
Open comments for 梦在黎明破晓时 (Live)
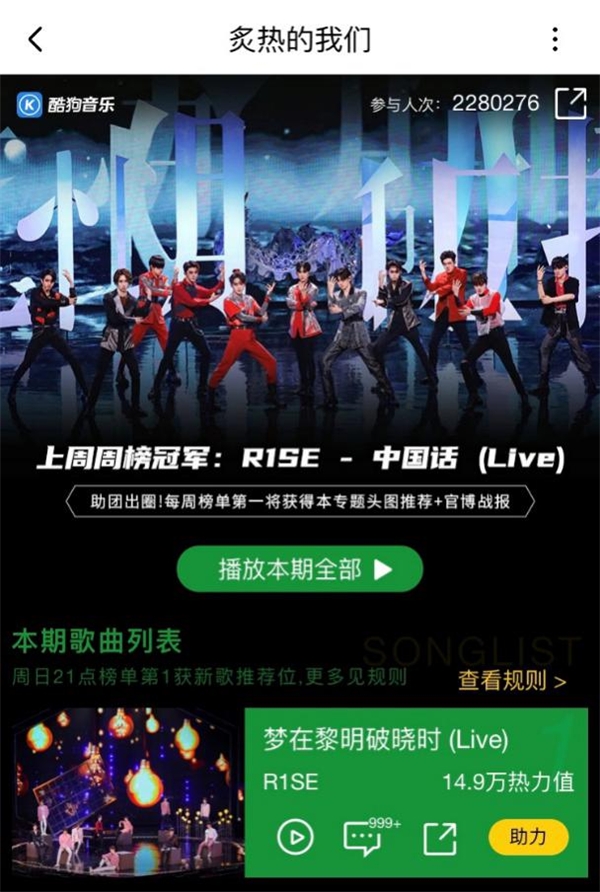[364, 837]
